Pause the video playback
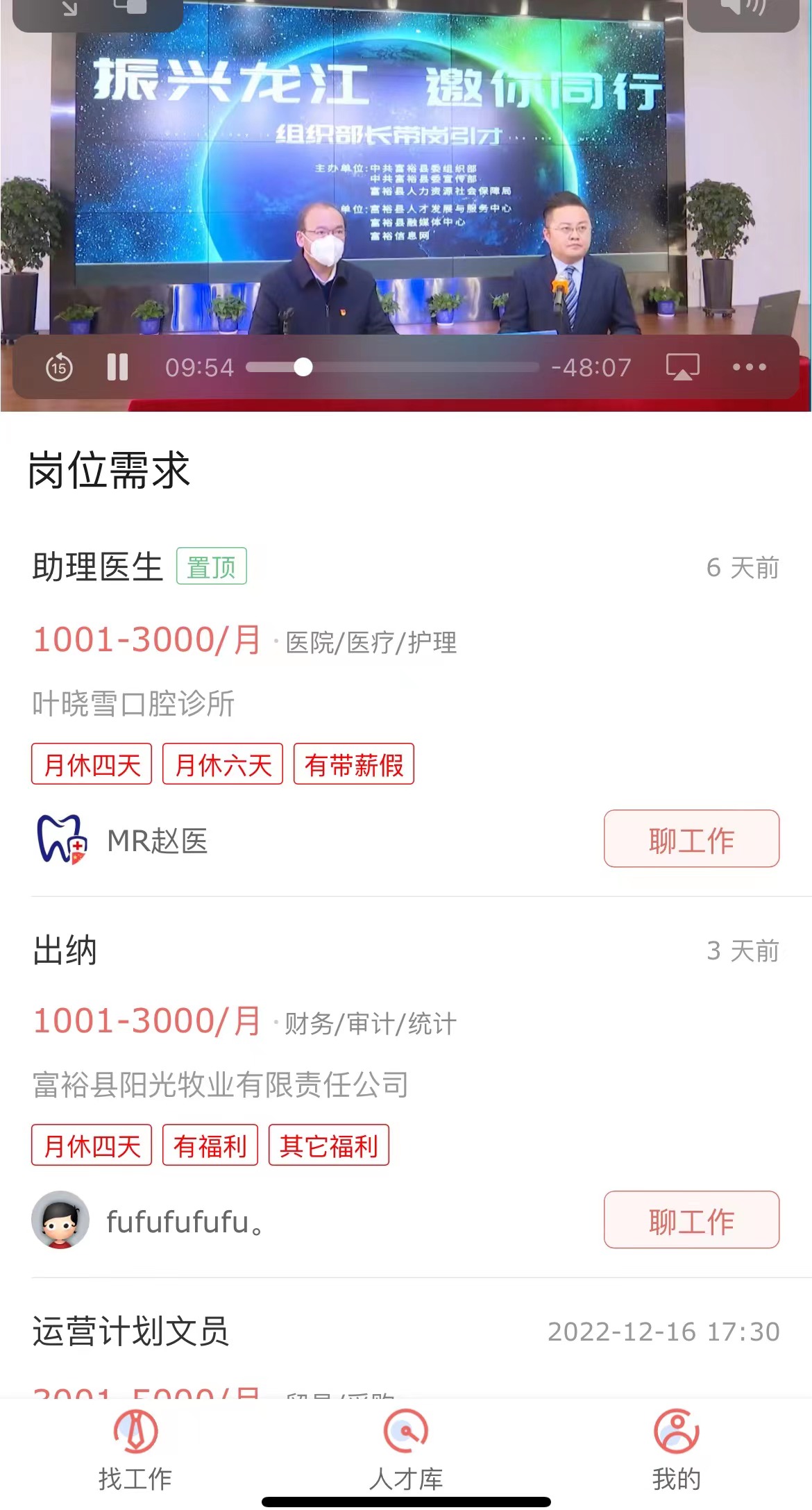This screenshot has width=812, height=1510. 117,367
